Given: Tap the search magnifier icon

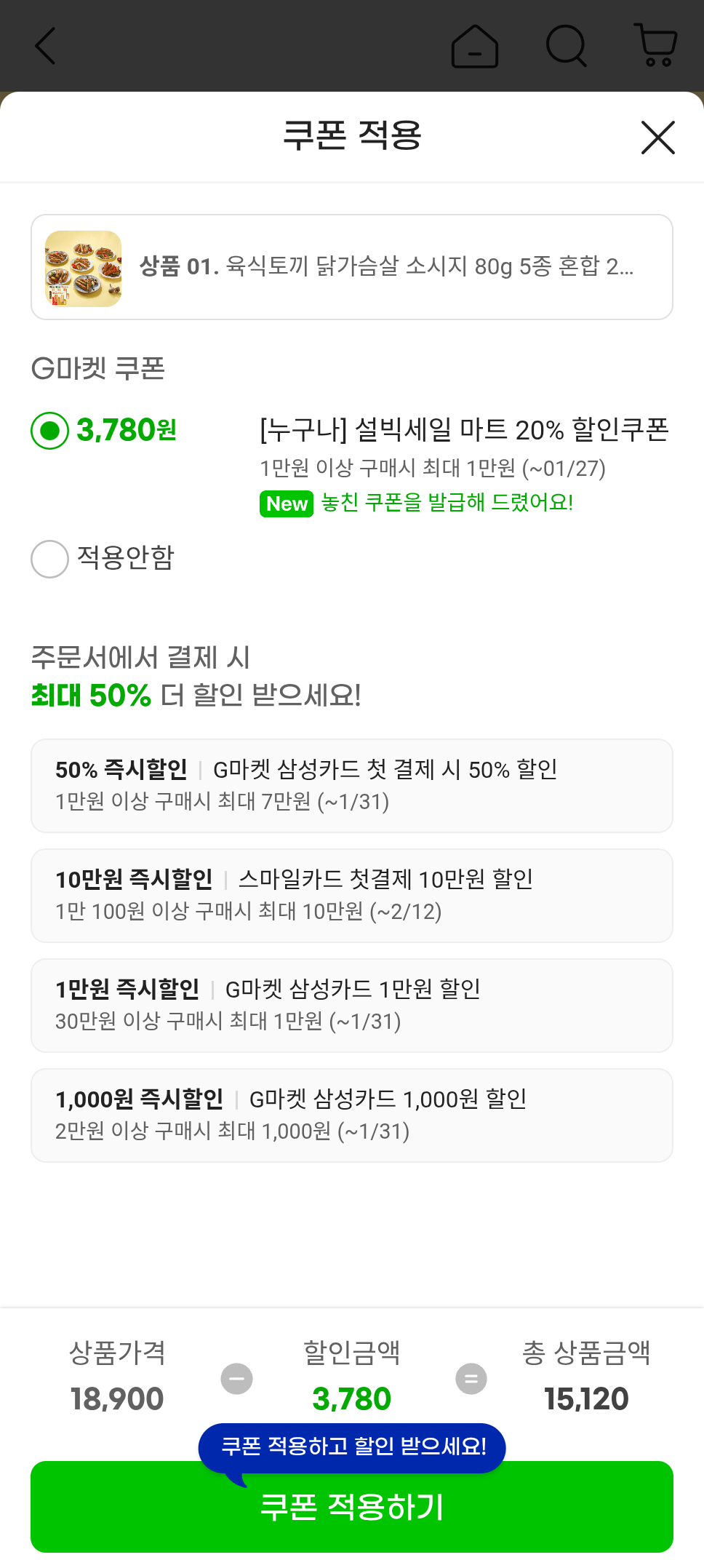Looking at the screenshot, I should pos(567,46).
